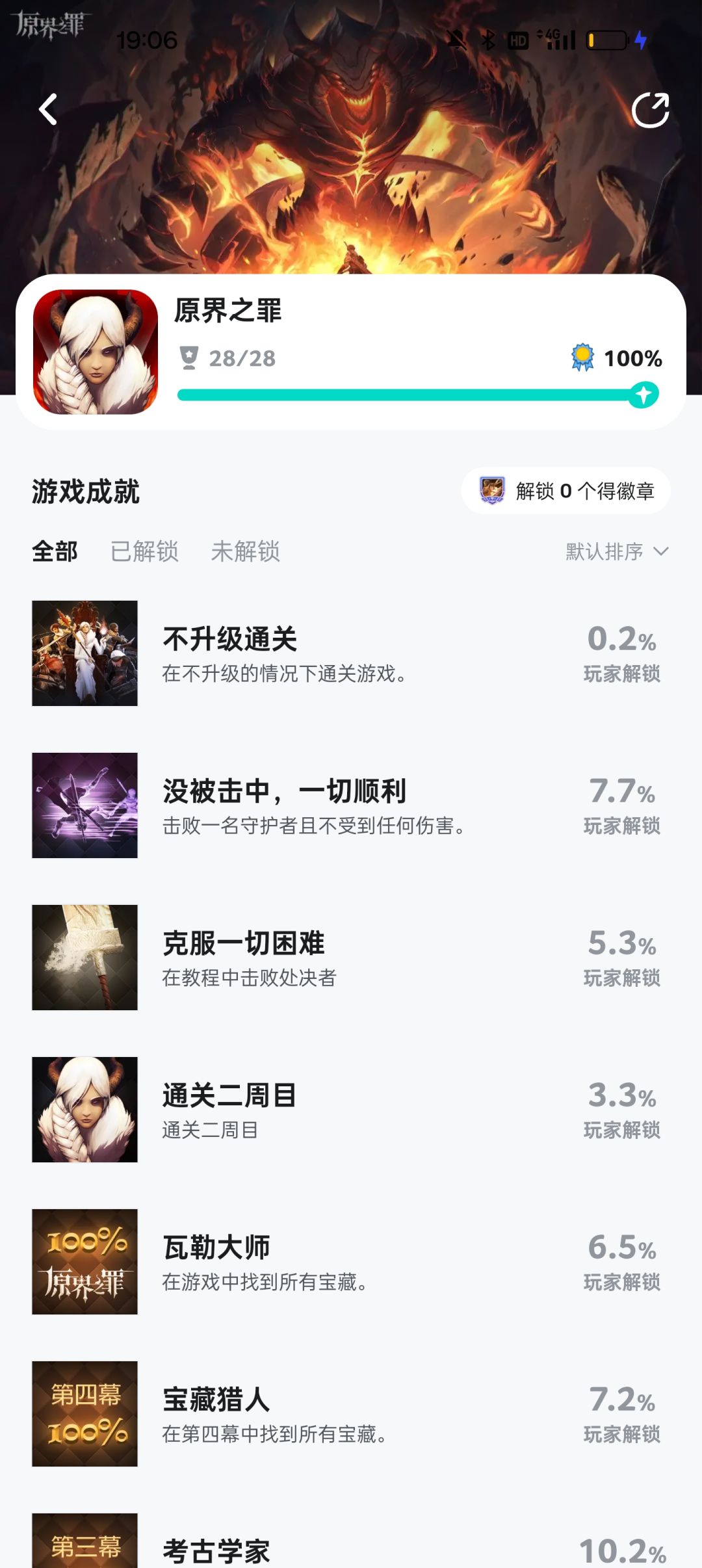Share this achievements page
The height and width of the screenshot is (1568, 702).
(650, 110)
